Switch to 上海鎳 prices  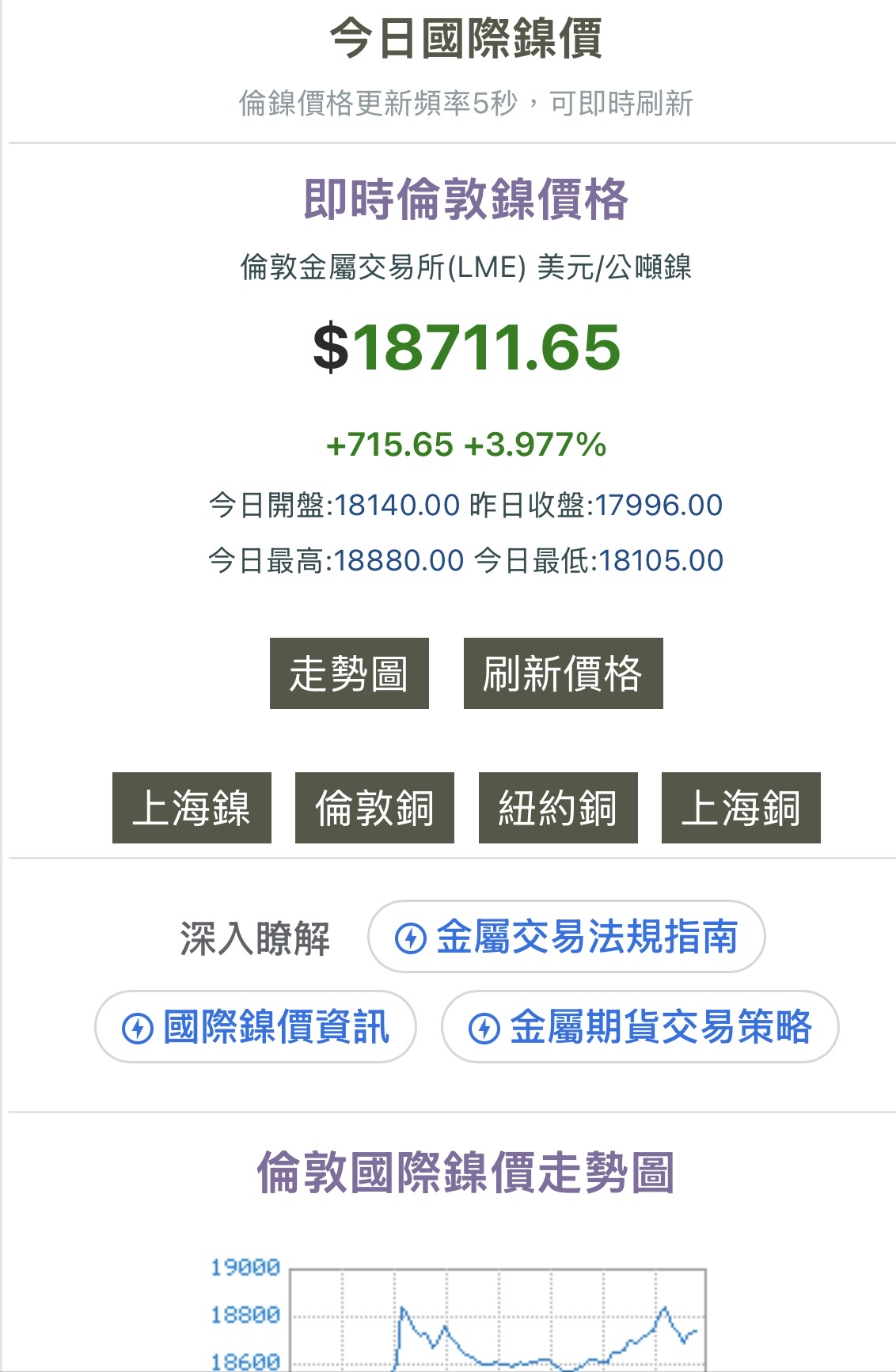[x=191, y=806]
